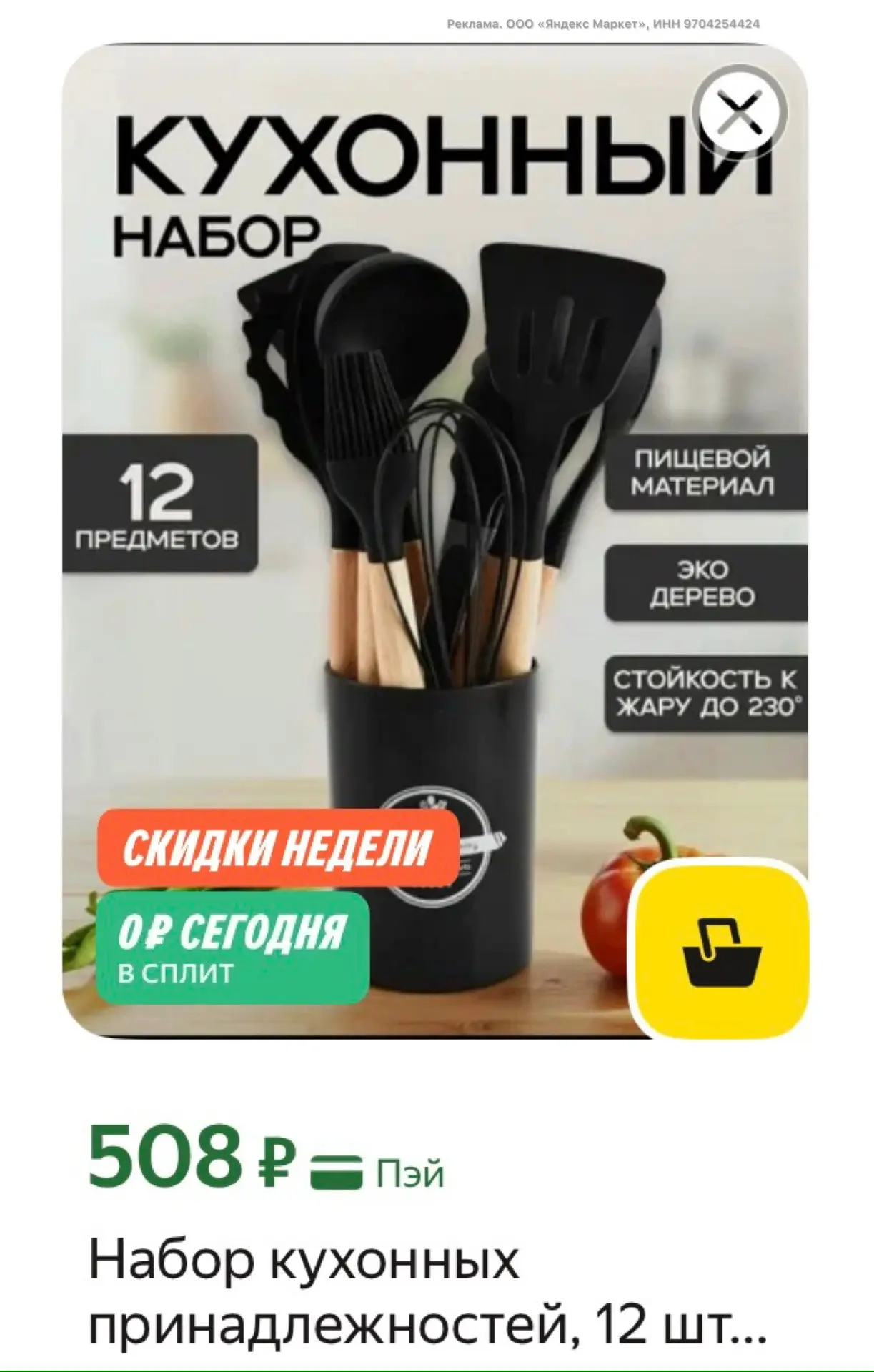Image resolution: width=874 pixels, height=1372 pixels.
Task: Open the kitchen utensil set ad image
Action: (435, 541)
